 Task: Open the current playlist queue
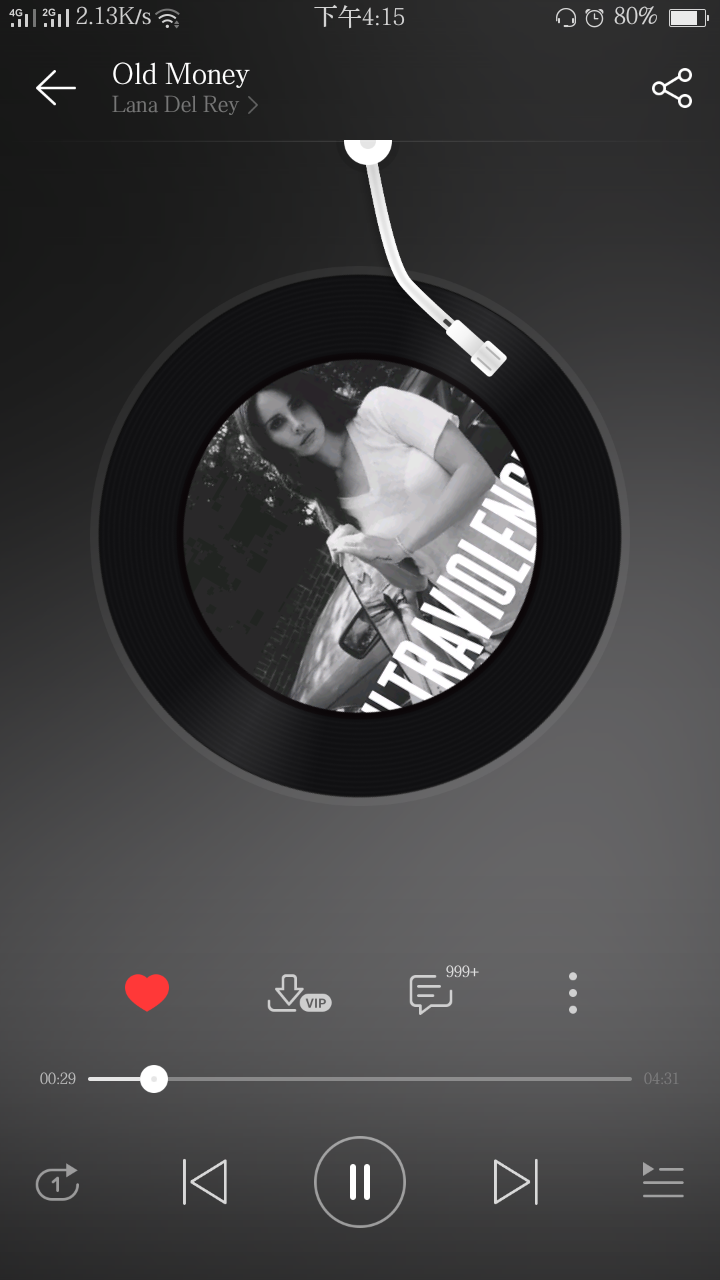pos(662,1182)
